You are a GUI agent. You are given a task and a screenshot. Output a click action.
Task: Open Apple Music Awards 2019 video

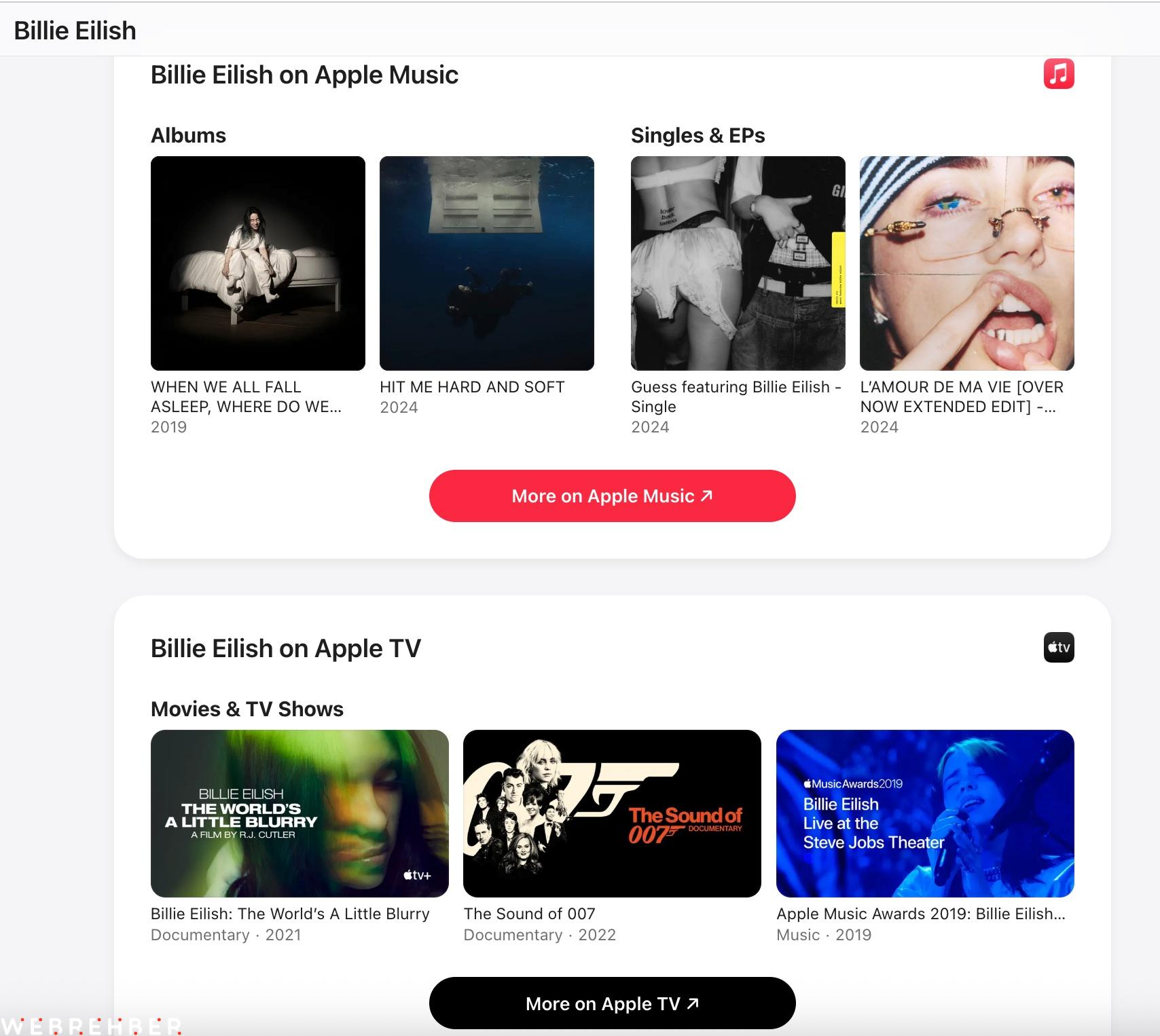[x=924, y=813]
